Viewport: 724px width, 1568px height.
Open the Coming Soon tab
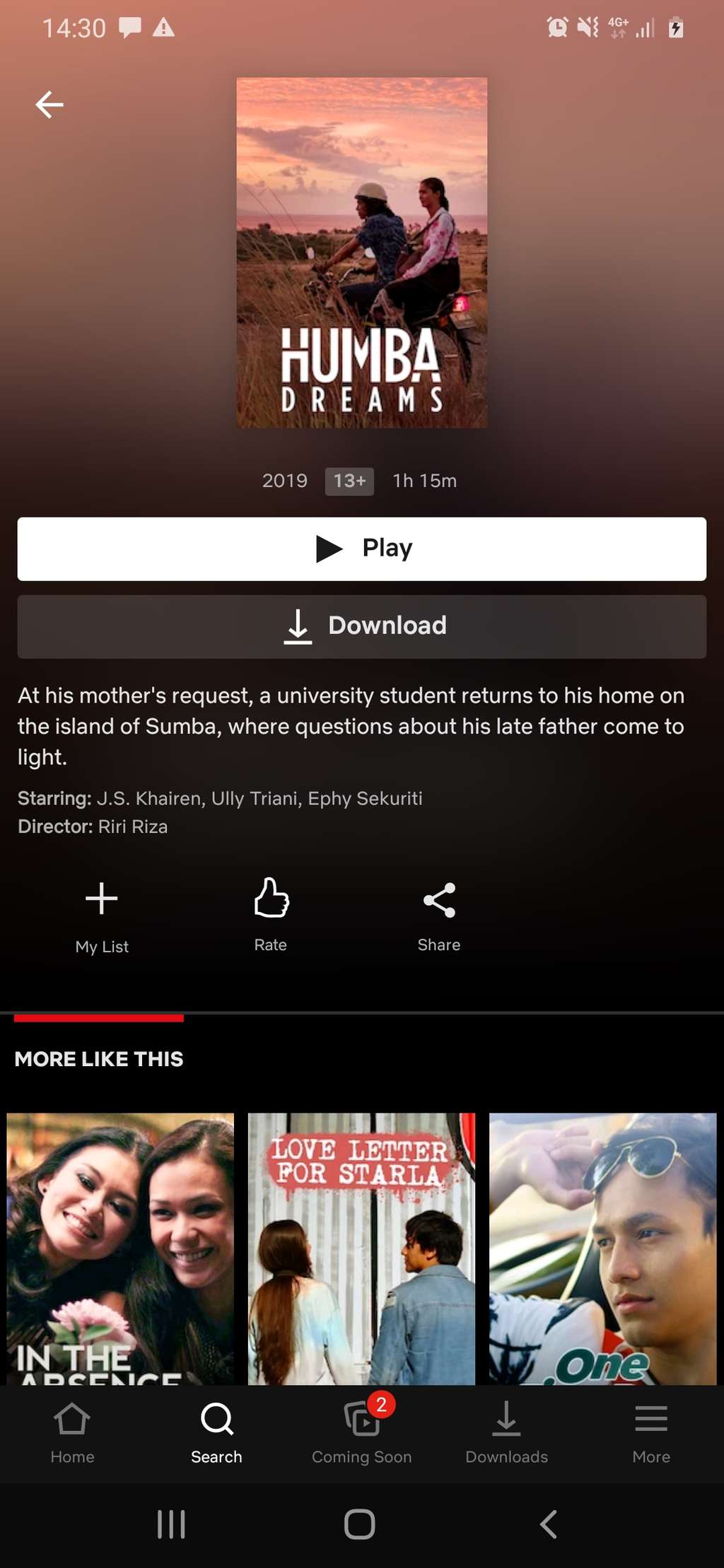click(x=361, y=1433)
